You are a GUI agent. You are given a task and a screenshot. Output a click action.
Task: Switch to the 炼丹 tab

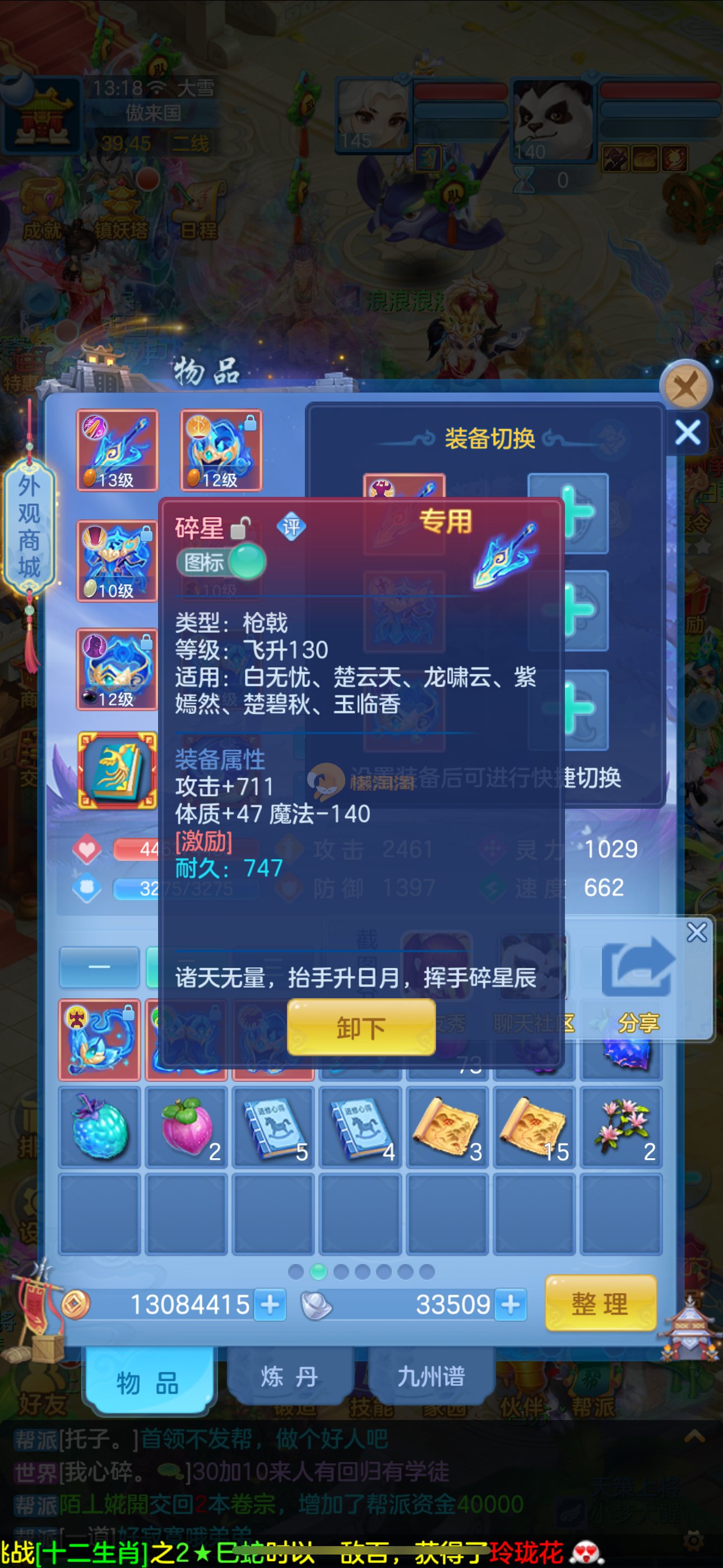(289, 1376)
